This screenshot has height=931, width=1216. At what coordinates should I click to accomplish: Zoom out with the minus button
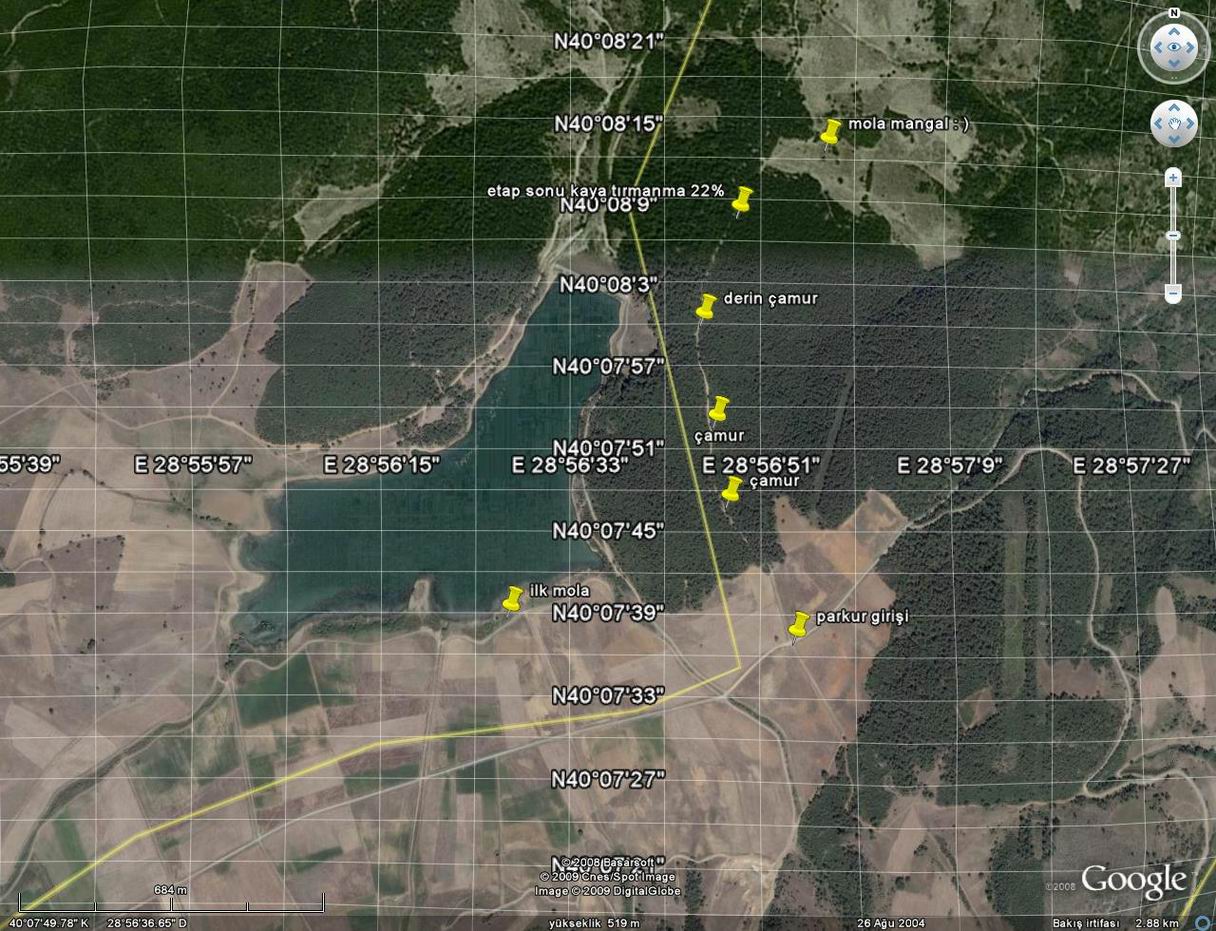click(1174, 293)
